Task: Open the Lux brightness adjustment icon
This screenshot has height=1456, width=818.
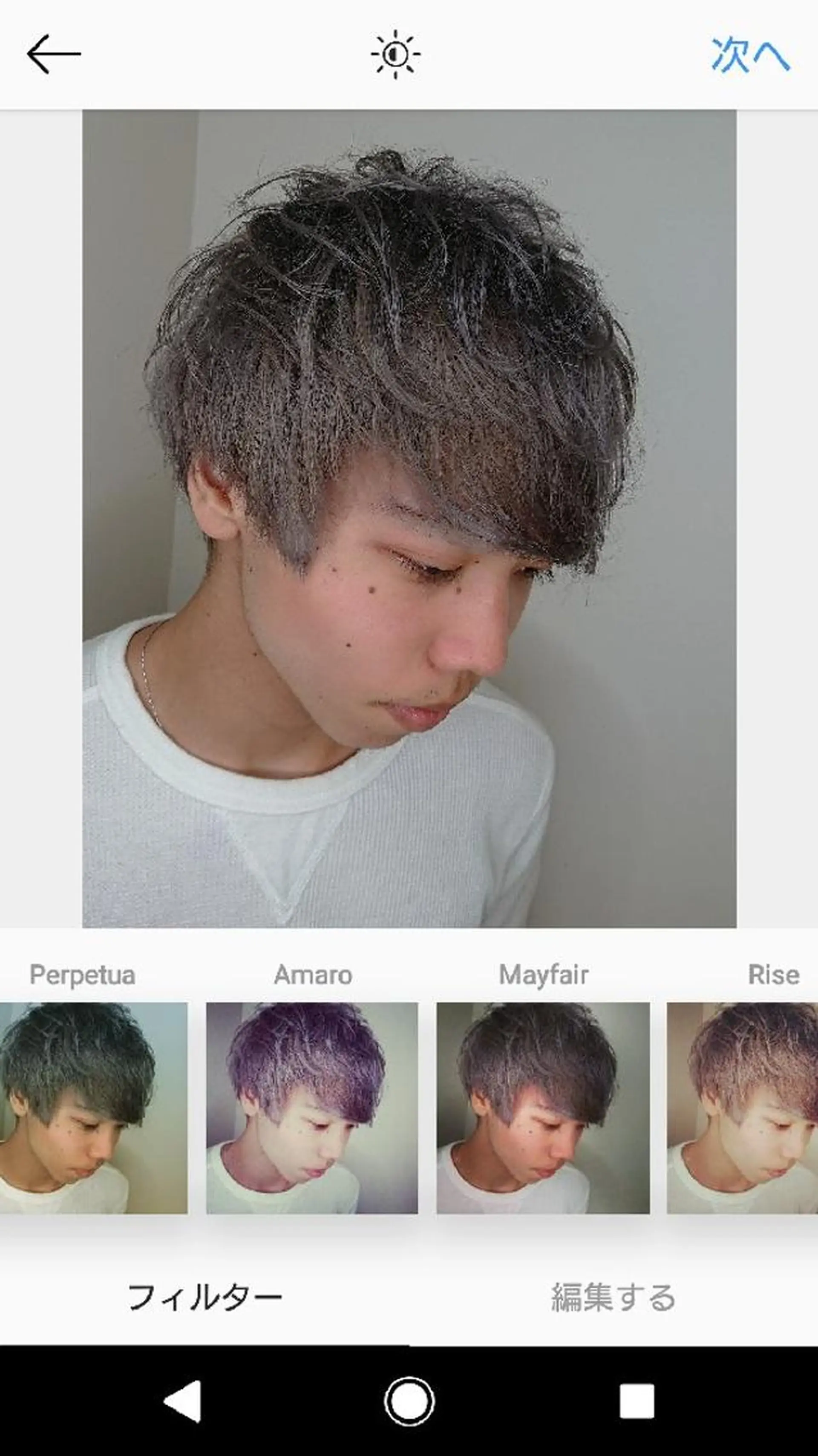Action: [x=395, y=54]
